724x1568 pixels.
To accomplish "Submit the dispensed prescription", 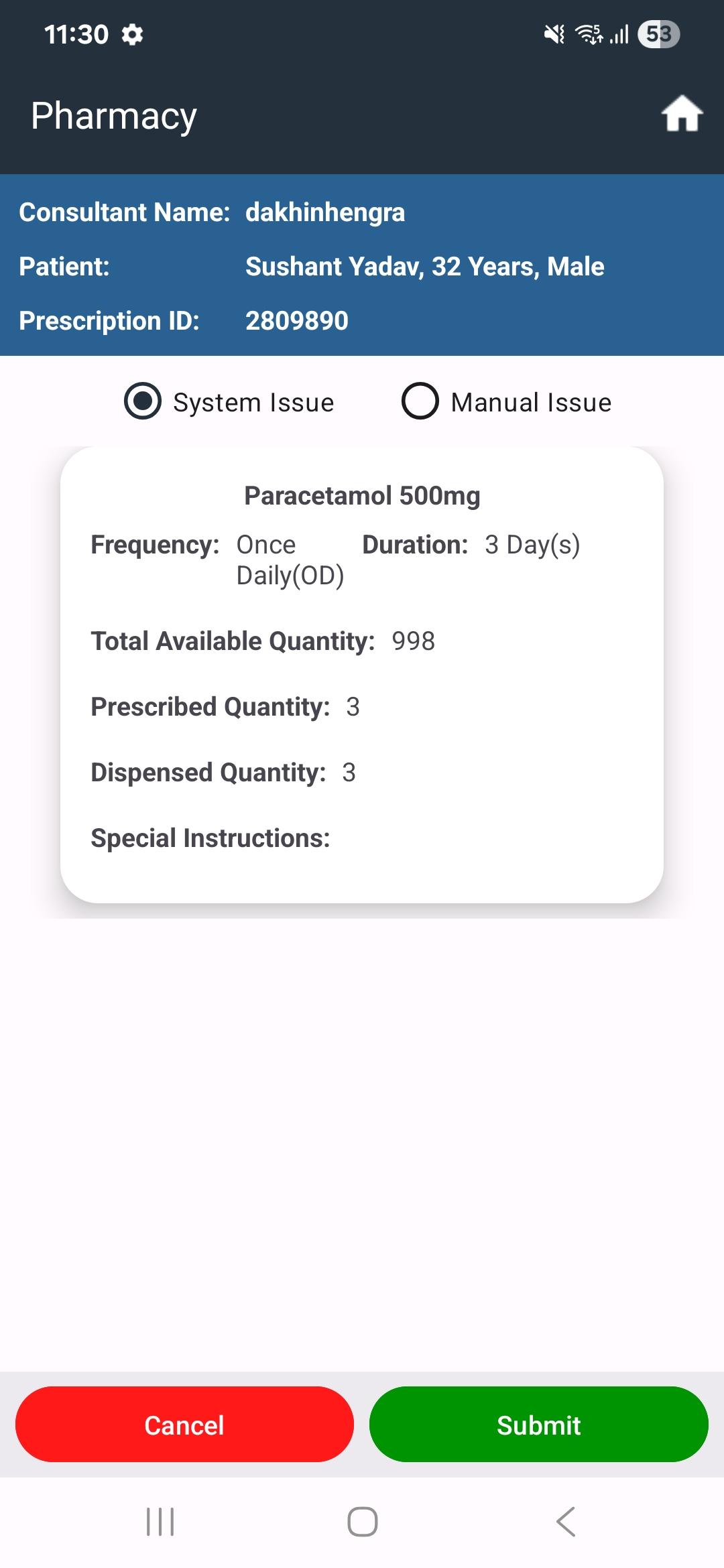I will pos(539,1424).
